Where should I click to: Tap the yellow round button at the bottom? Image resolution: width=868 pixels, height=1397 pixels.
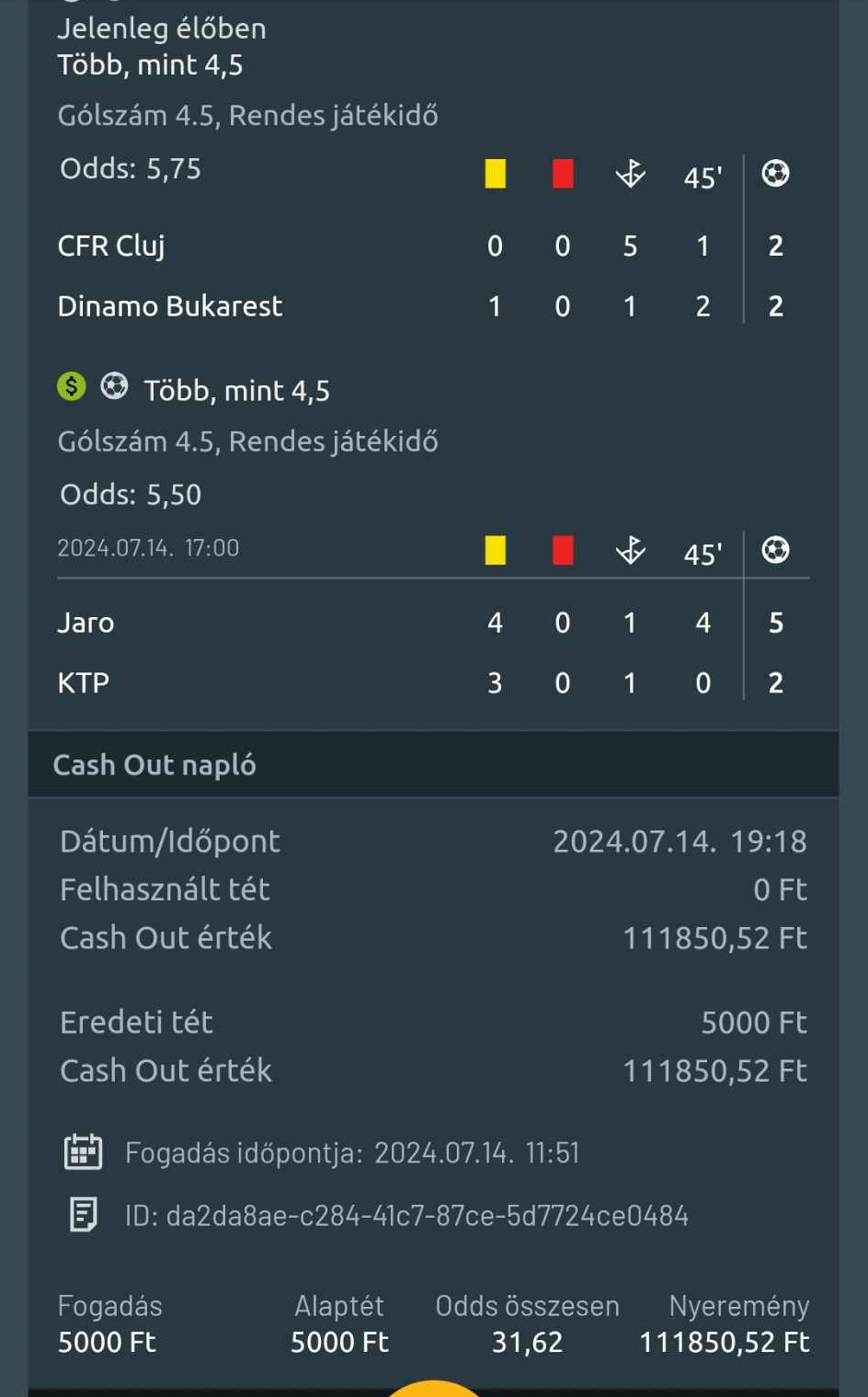point(432,1389)
